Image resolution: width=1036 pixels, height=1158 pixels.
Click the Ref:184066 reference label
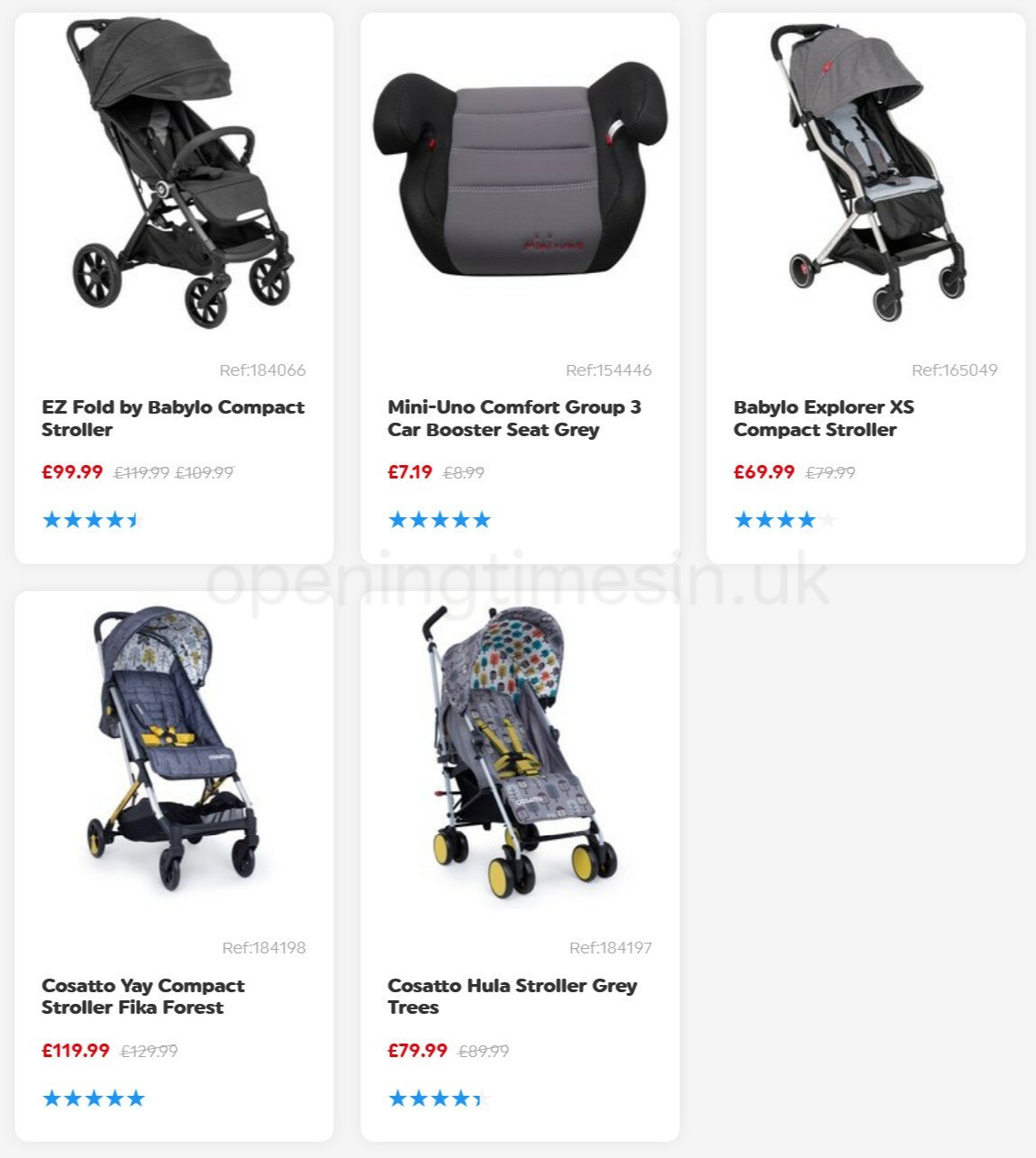pyautogui.click(x=261, y=369)
